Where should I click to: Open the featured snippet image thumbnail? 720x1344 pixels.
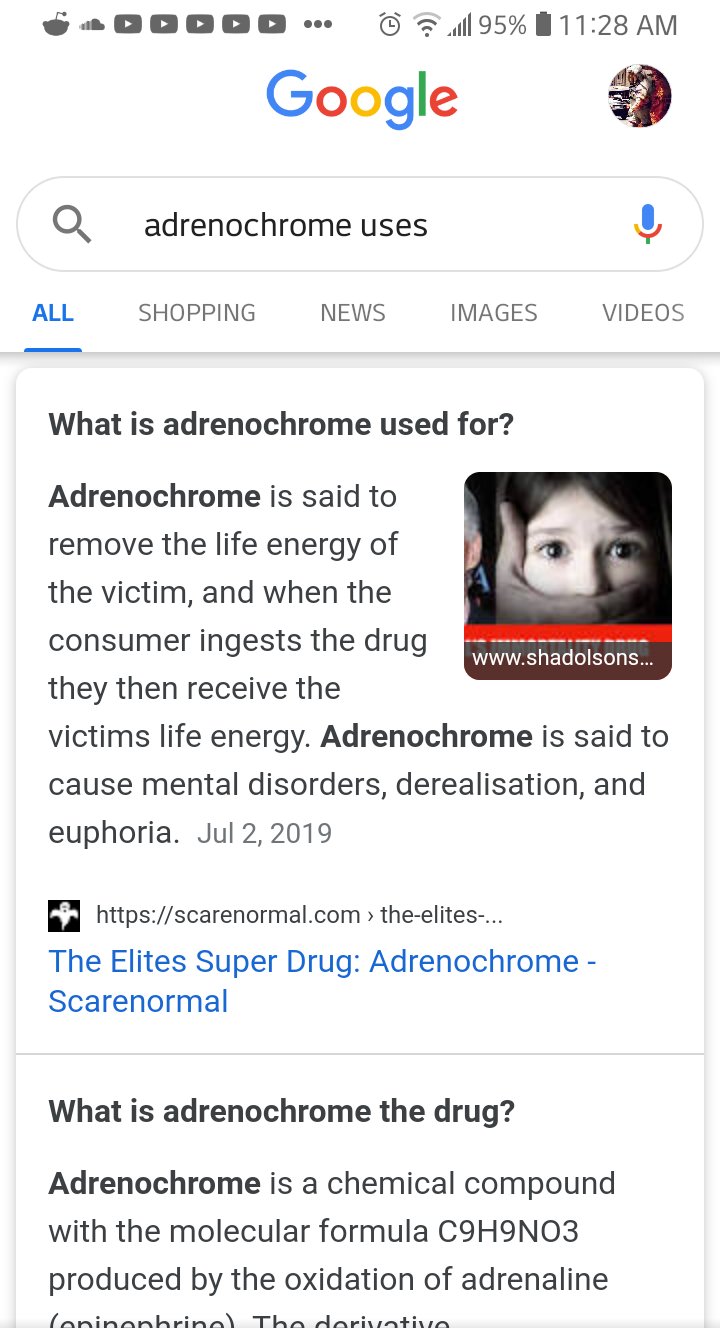(x=568, y=576)
